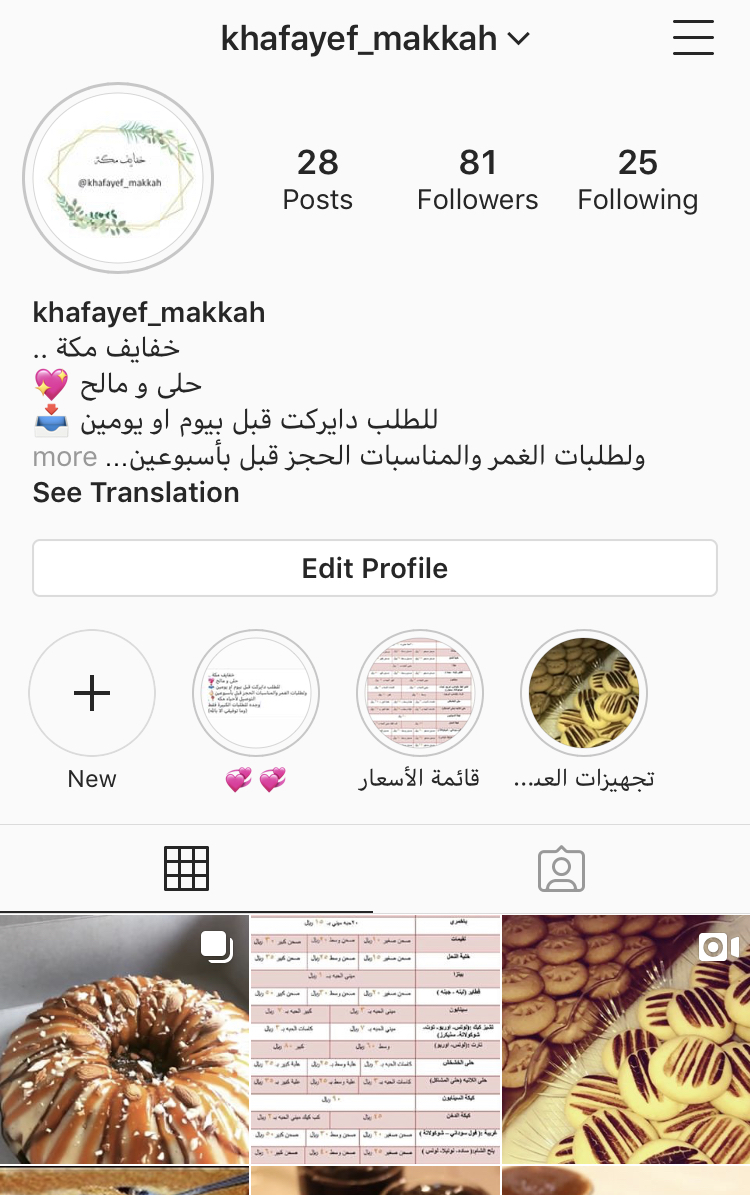
Task: View the 81 Followers list
Action: pos(477,180)
